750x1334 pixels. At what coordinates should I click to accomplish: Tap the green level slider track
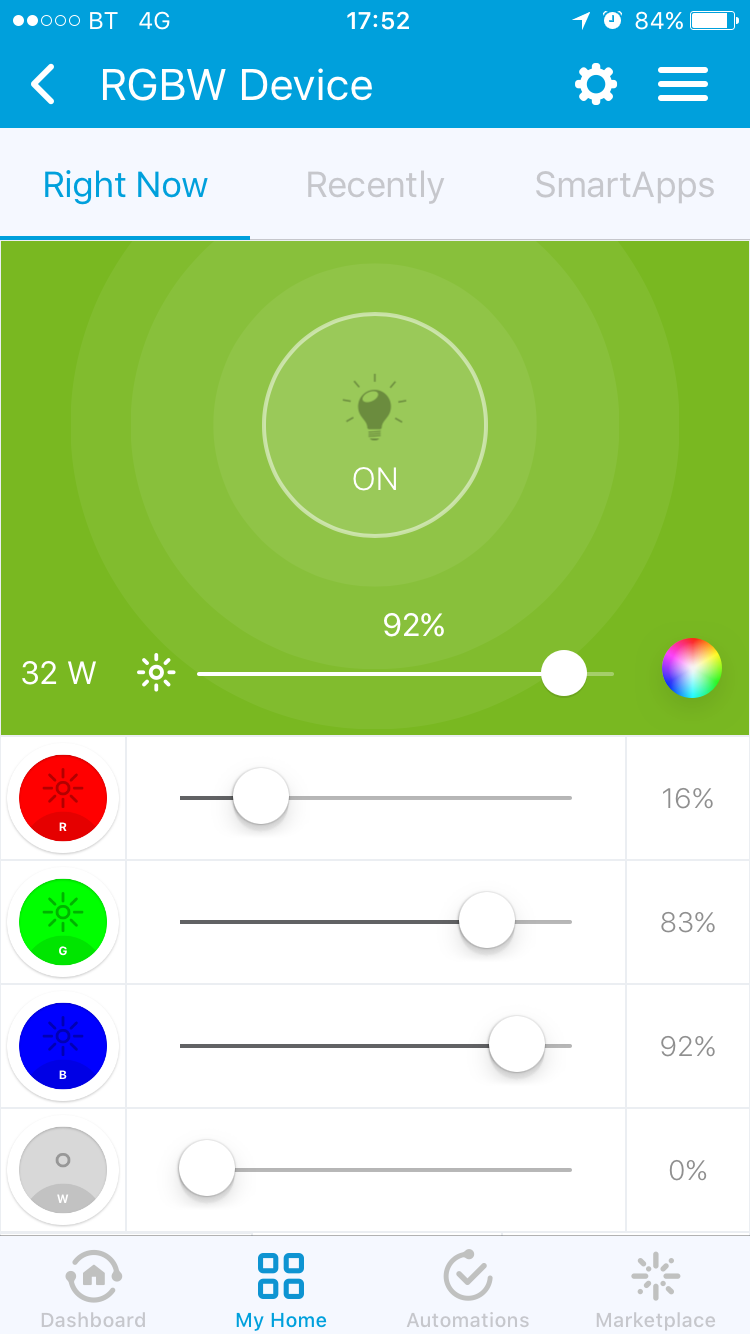[375, 922]
